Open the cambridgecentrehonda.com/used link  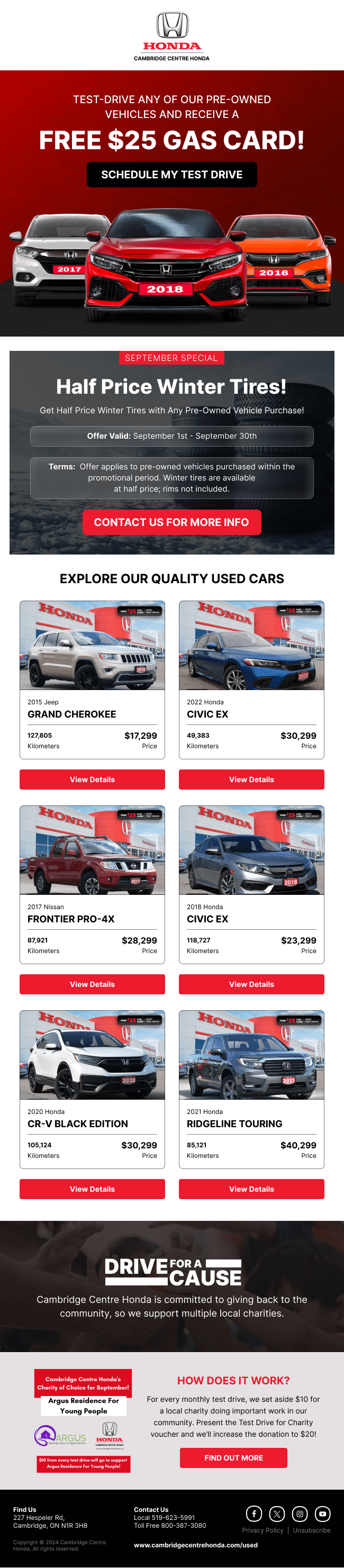click(x=195, y=1545)
